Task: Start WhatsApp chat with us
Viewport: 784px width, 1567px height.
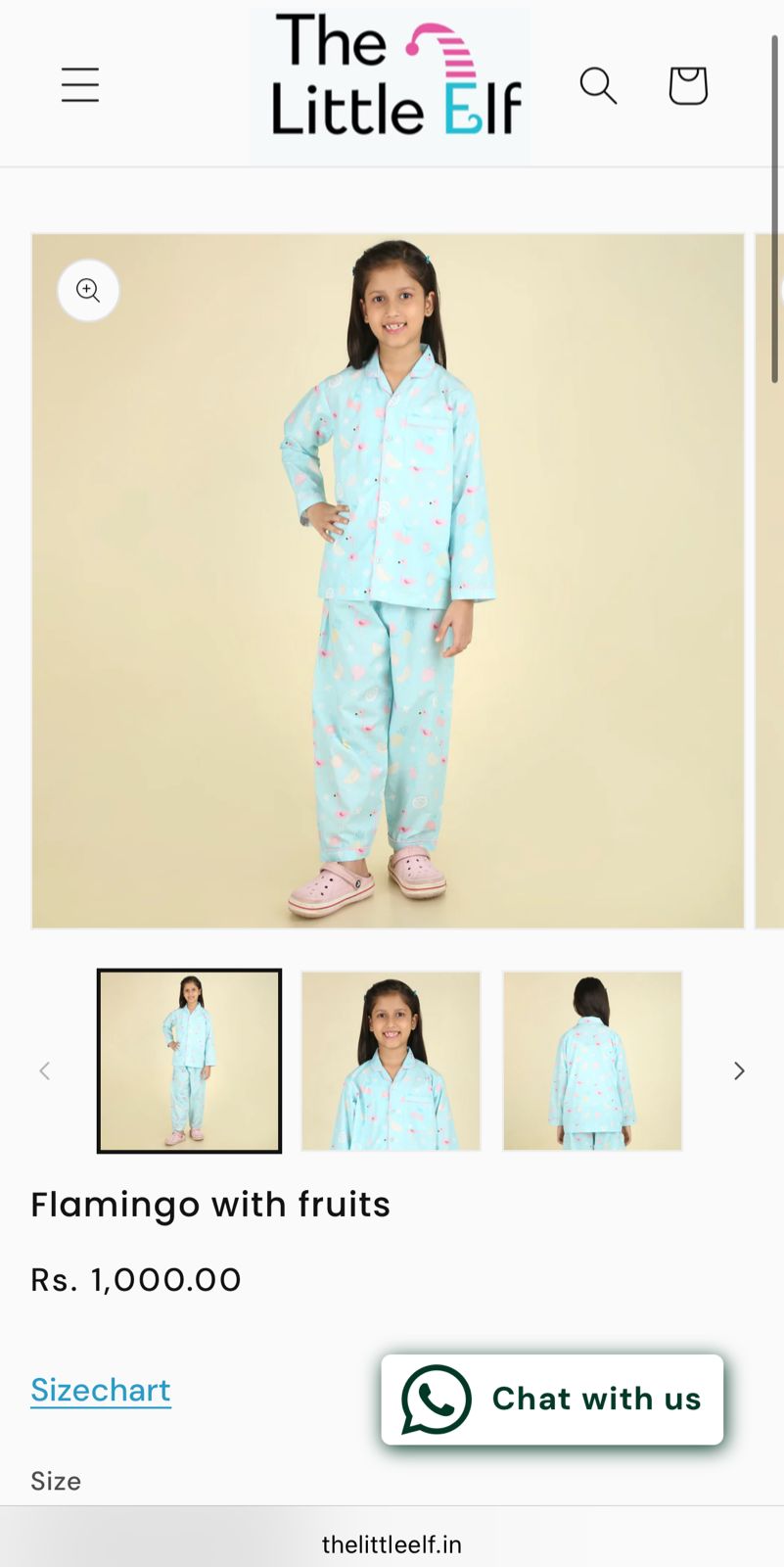Action: pyautogui.click(x=552, y=1399)
